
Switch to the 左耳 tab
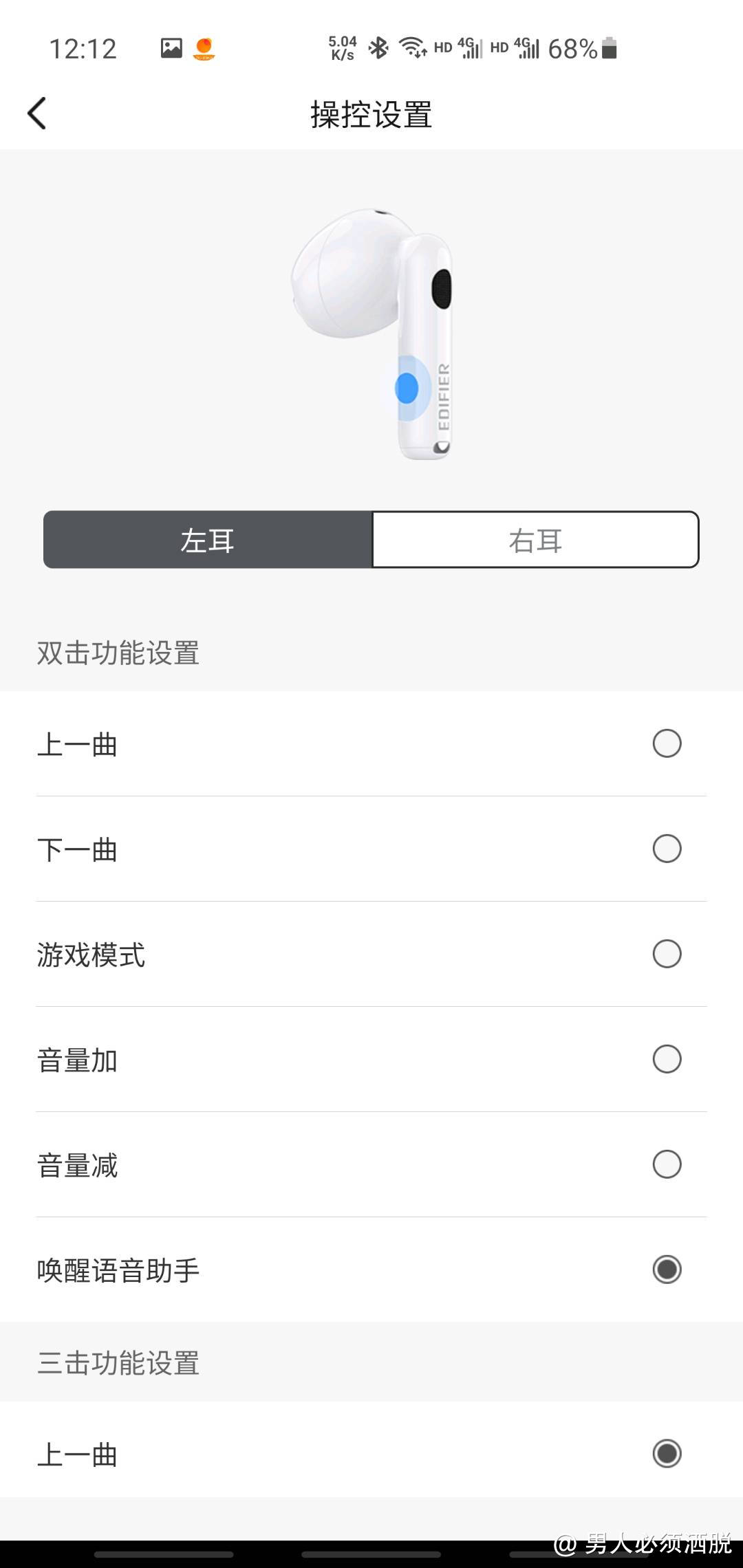click(x=208, y=540)
